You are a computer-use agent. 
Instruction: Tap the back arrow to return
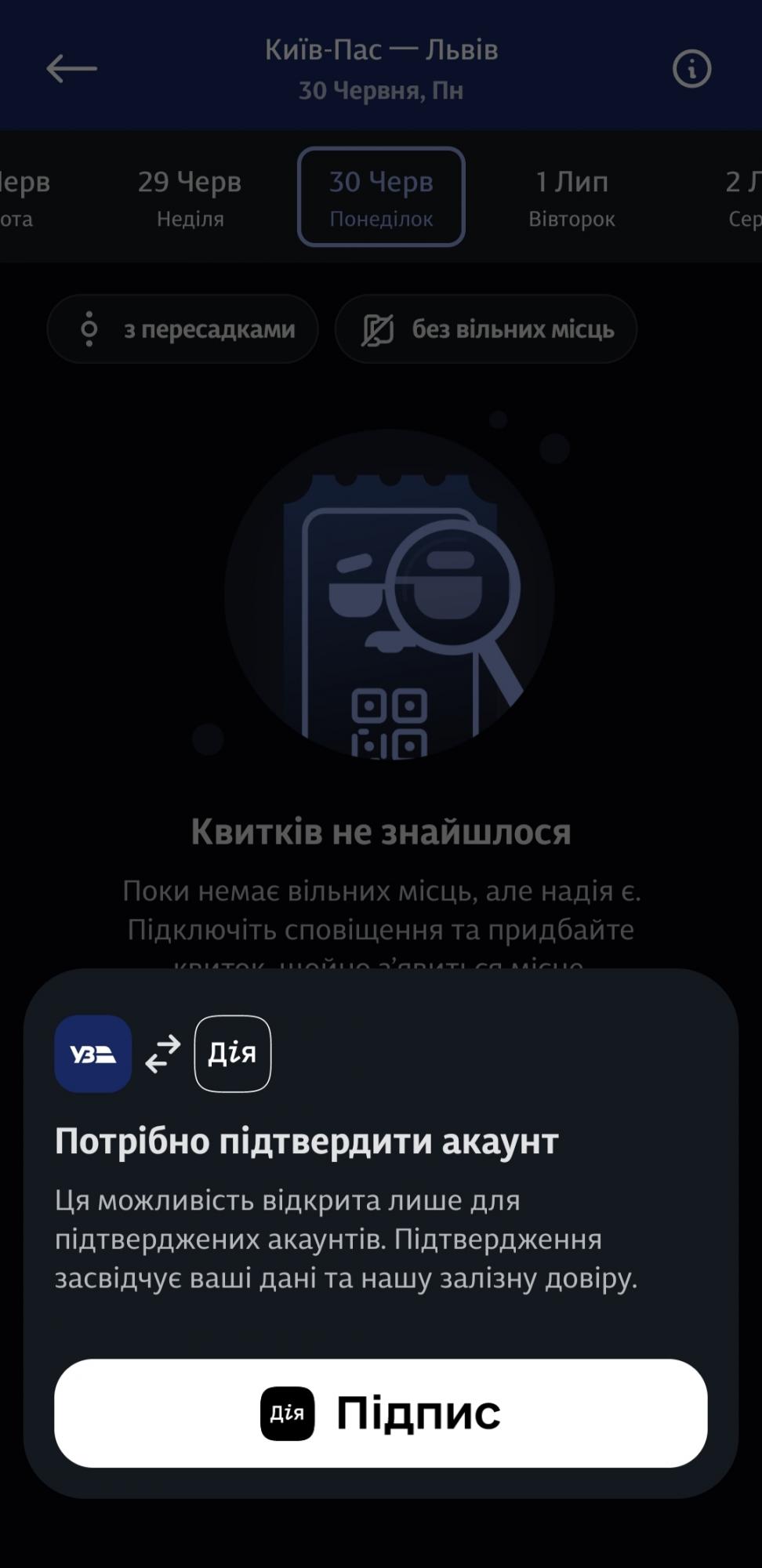69,69
